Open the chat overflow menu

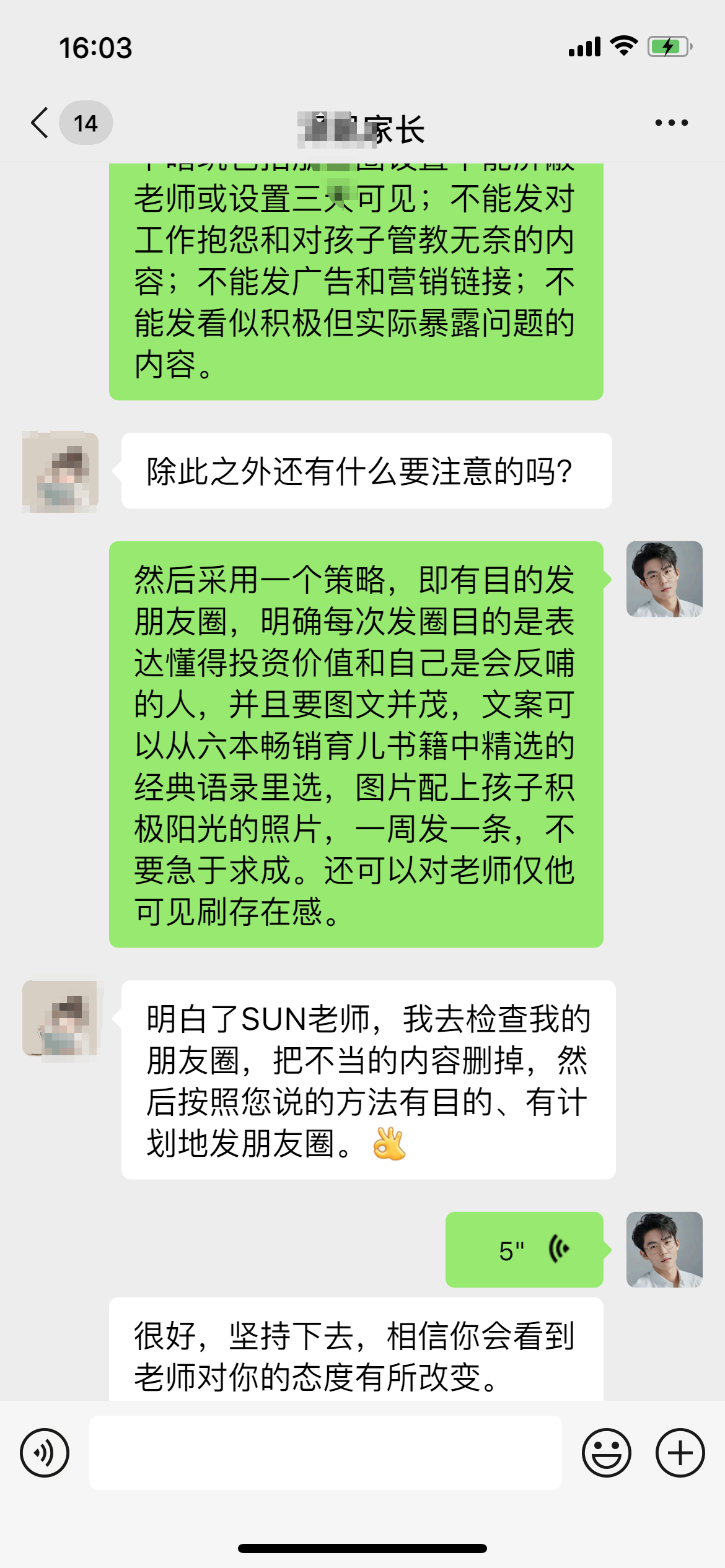click(672, 123)
